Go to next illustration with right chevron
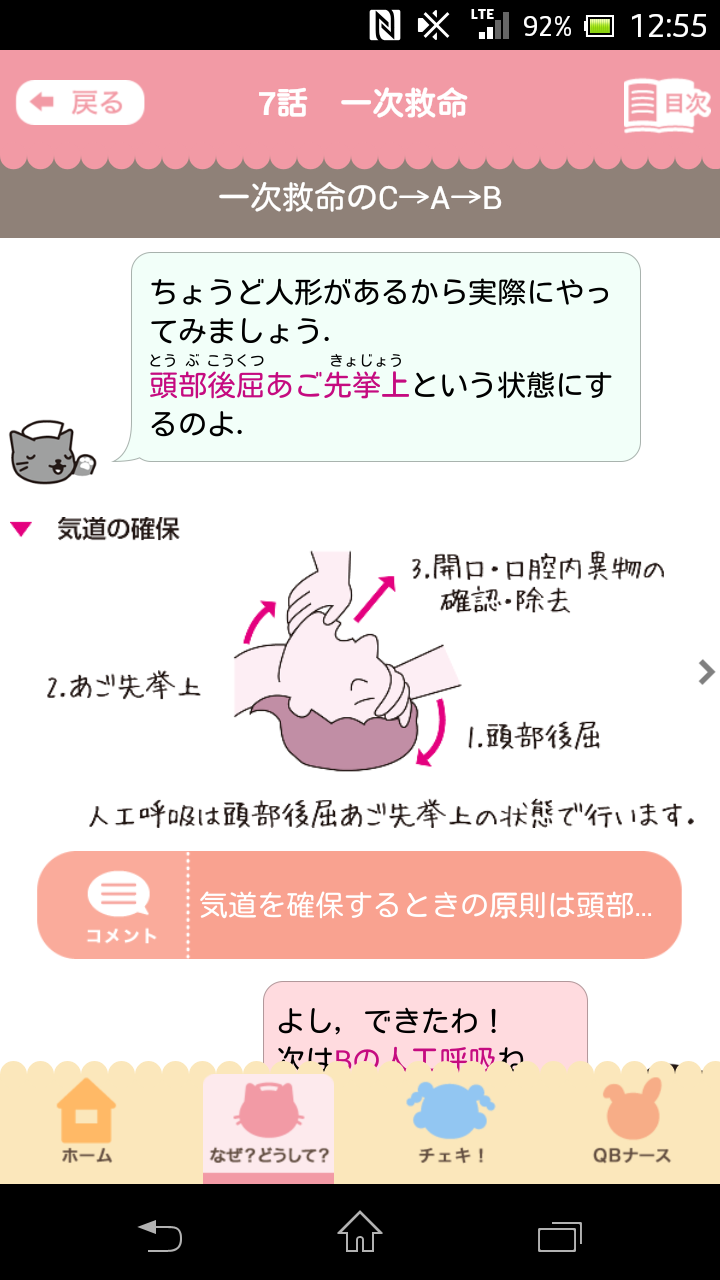Screen dimensions: 720x1280 pyautogui.click(x=706, y=673)
